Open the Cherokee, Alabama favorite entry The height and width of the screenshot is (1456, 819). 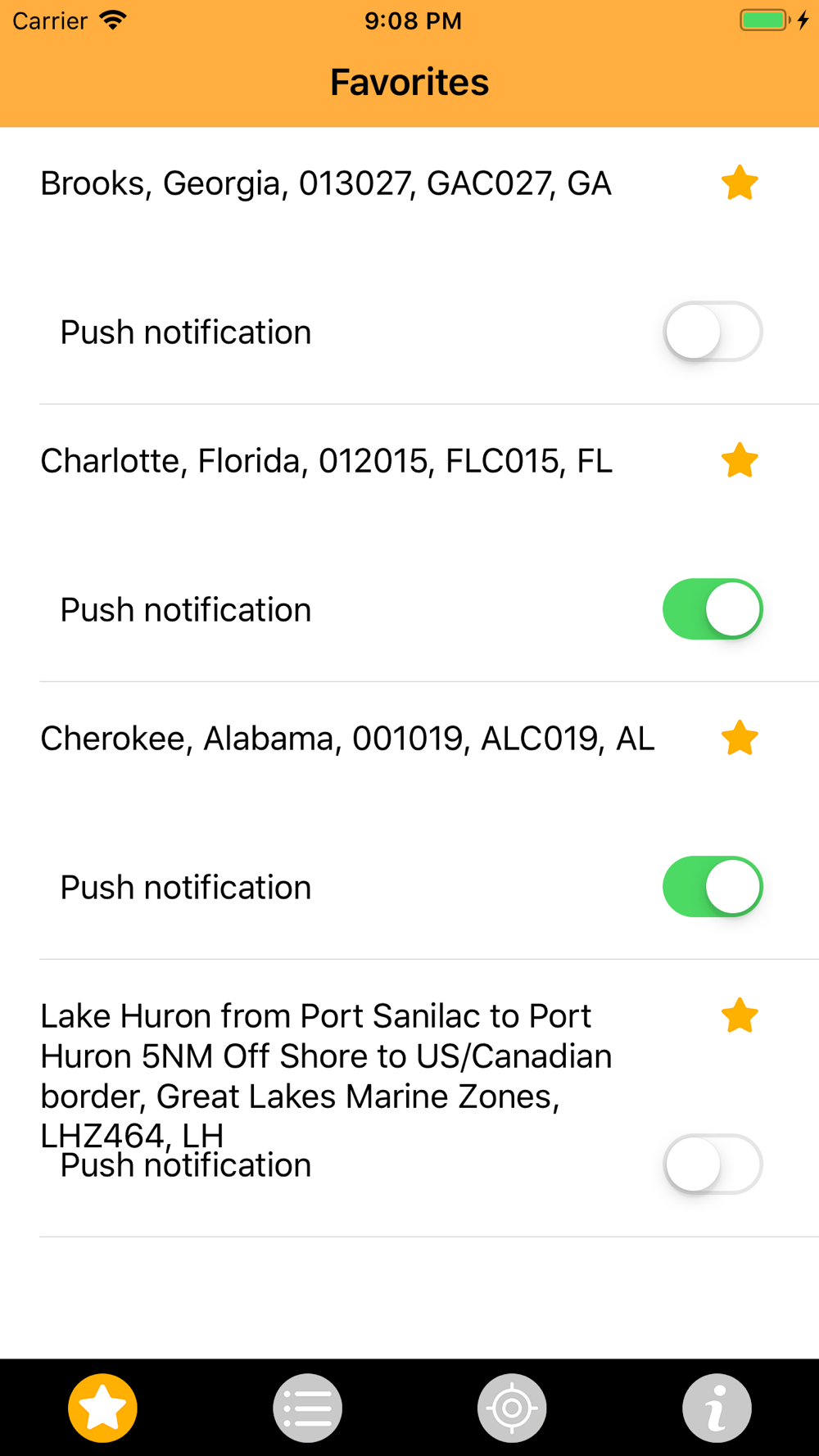[x=347, y=739]
